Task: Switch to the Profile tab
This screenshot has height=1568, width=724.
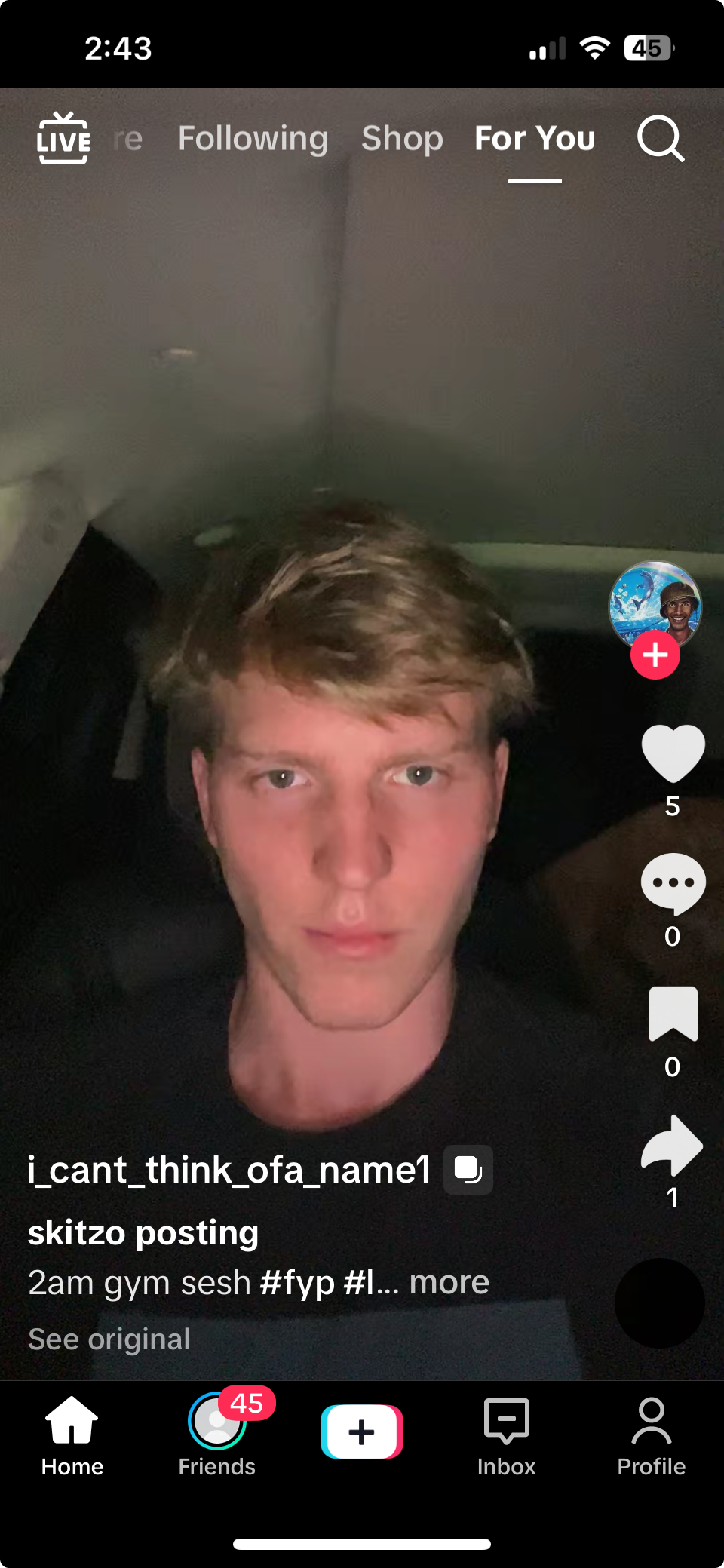Action: (651, 1436)
